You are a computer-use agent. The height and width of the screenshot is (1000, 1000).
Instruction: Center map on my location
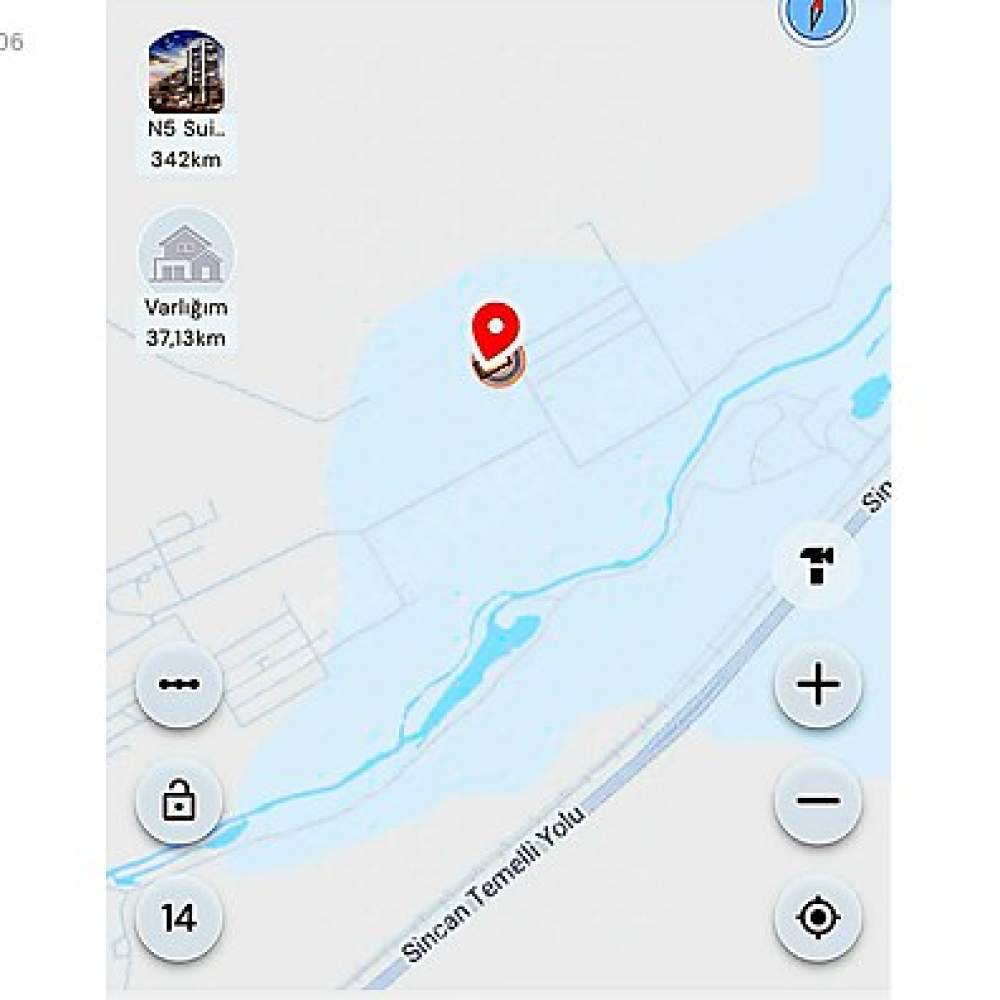point(817,917)
